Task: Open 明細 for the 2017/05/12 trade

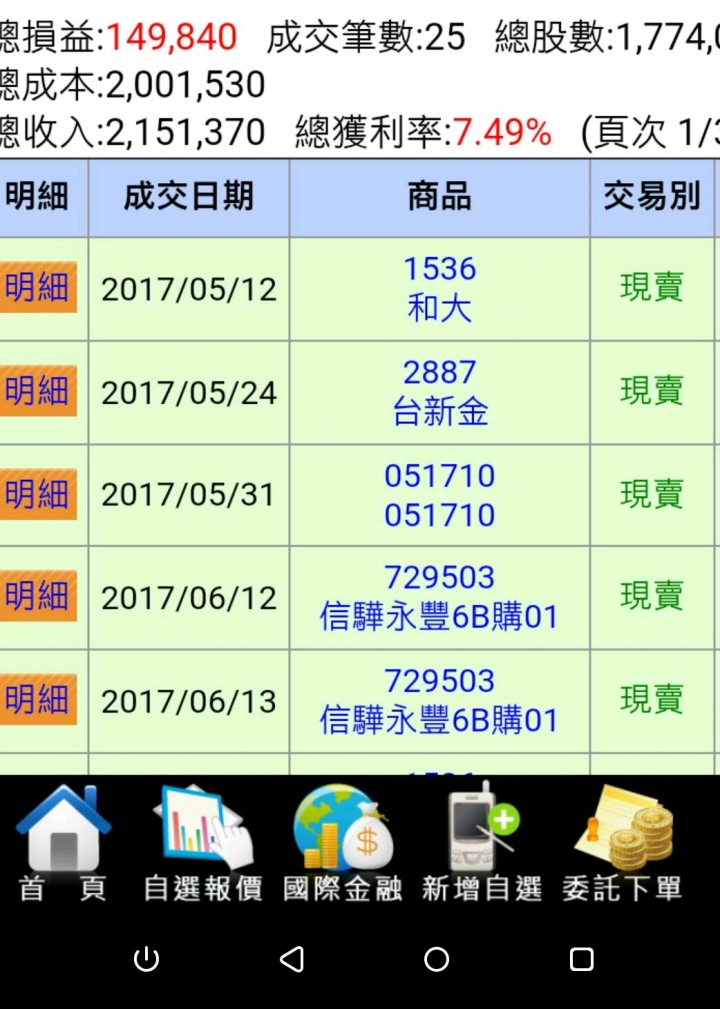Action: 38,288
